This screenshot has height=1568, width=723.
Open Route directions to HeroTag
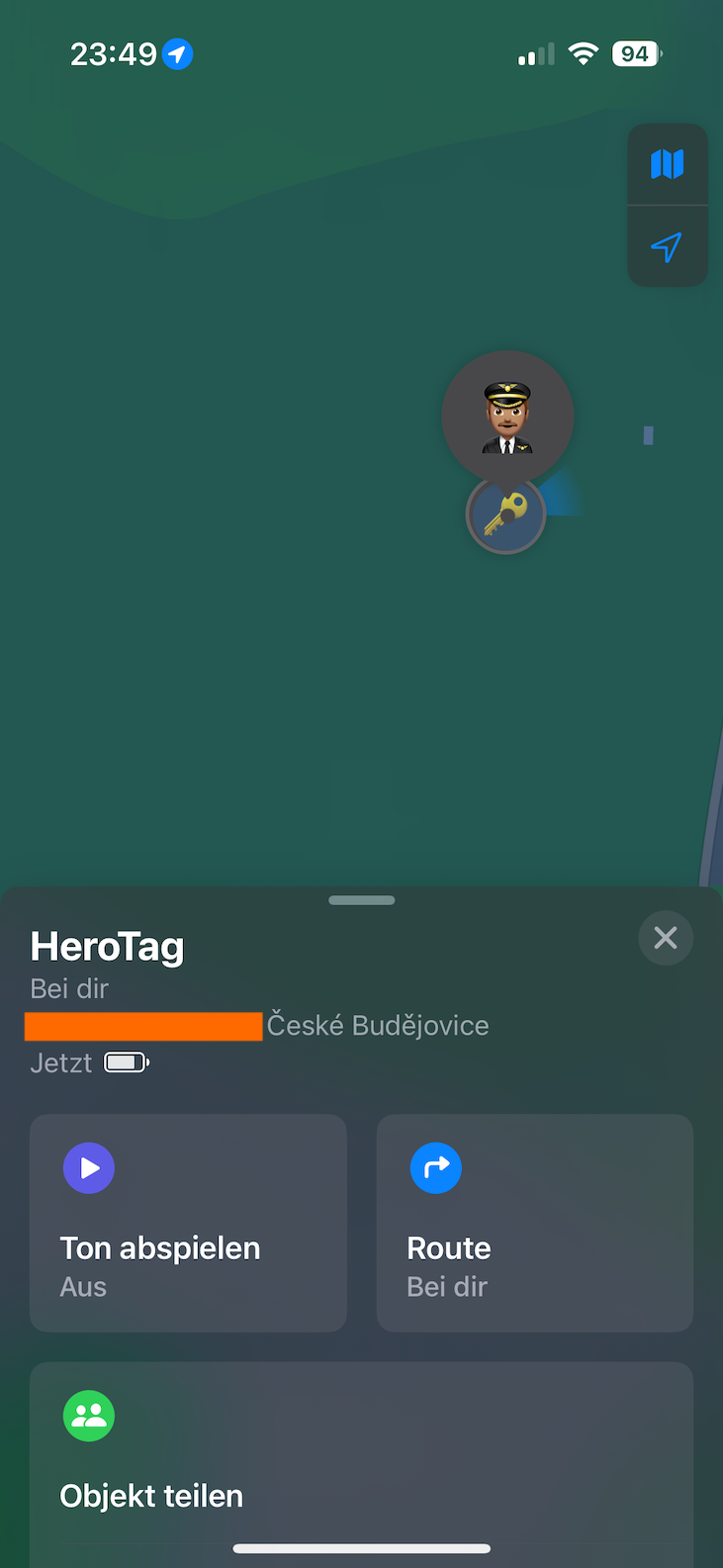coord(534,1223)
